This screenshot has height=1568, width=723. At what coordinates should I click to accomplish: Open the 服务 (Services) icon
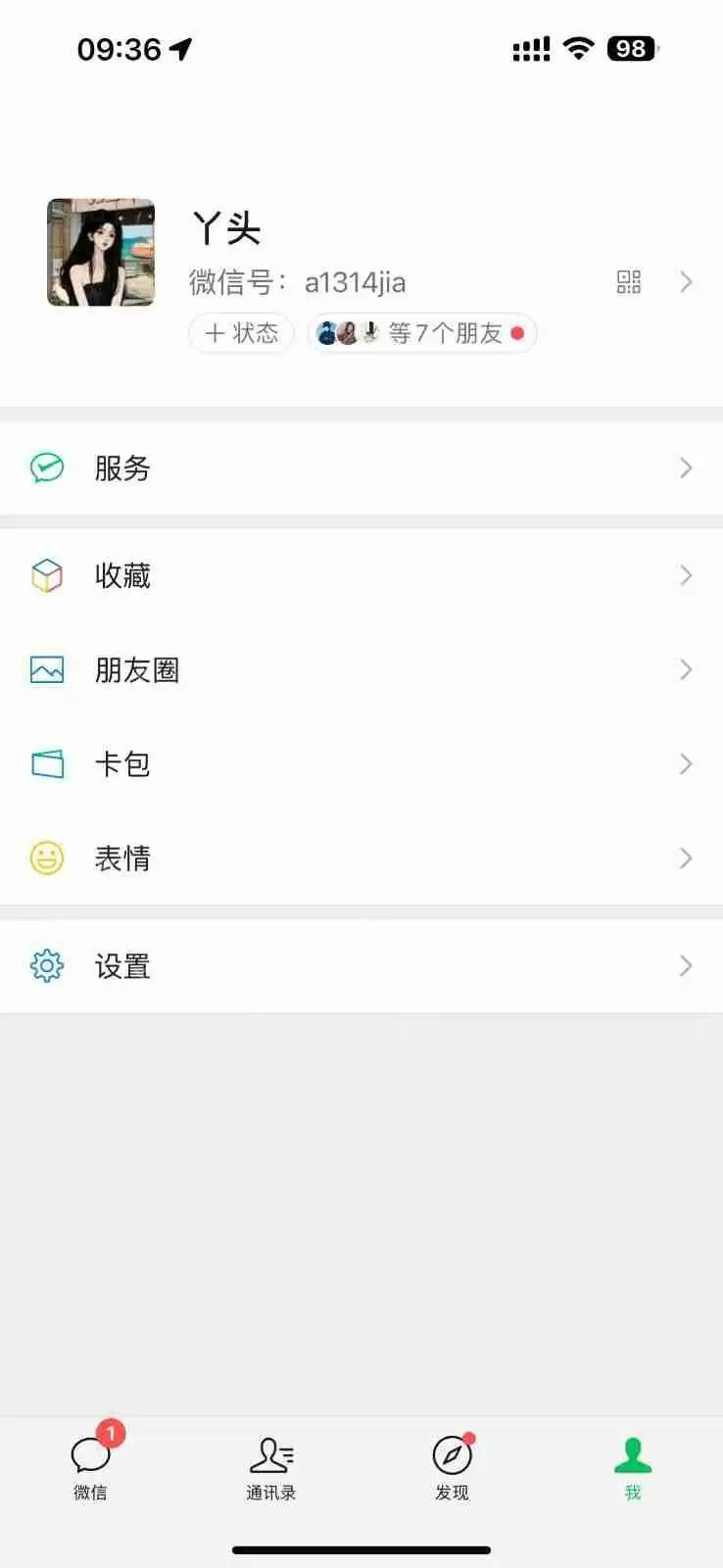pos(46,468)
